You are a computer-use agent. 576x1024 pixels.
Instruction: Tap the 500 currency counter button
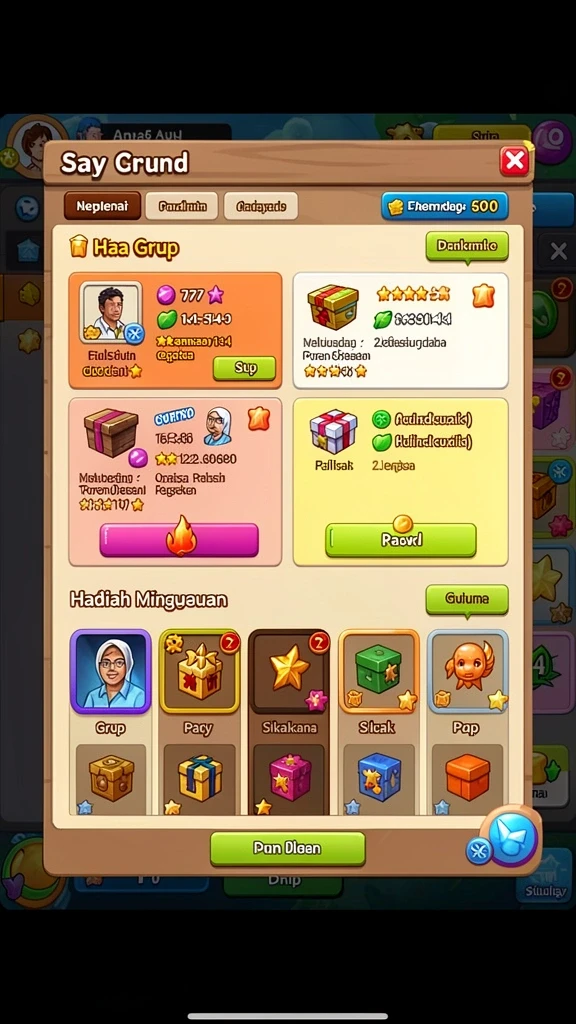(445, 206)
